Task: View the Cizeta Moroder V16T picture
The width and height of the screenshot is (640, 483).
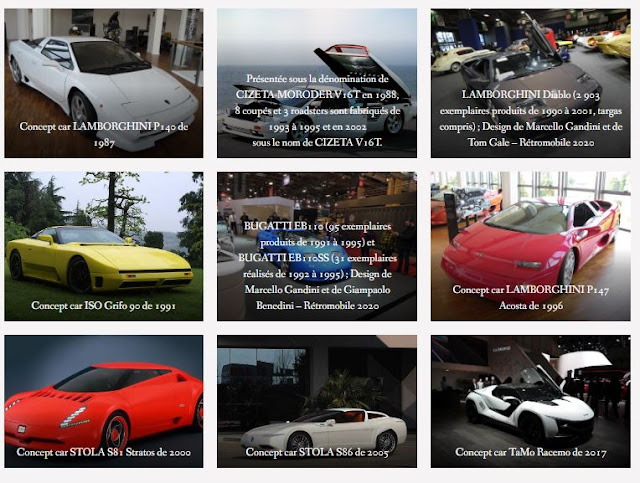Action: point(316,83)
